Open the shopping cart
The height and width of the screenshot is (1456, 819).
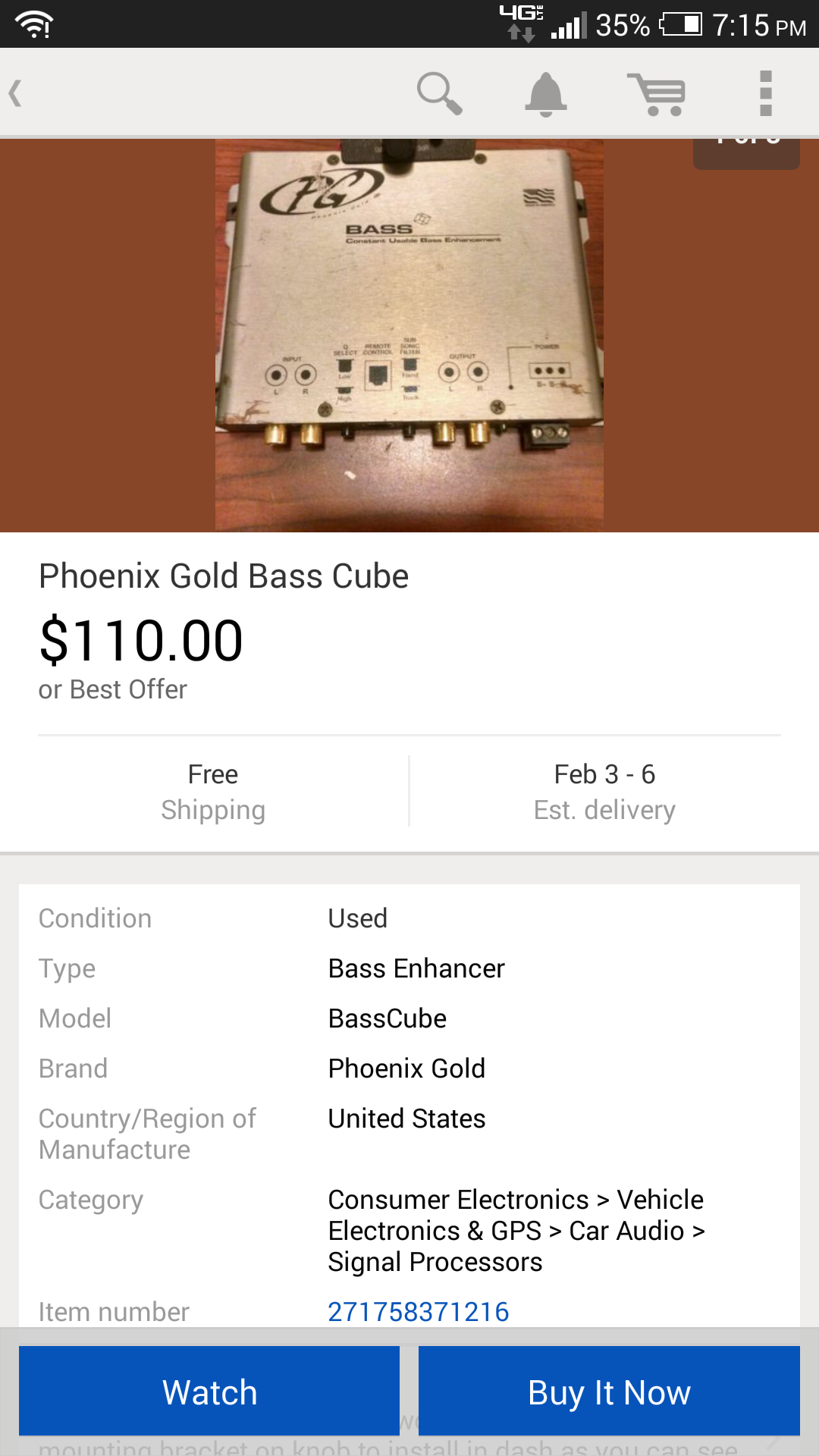[657, 94]
